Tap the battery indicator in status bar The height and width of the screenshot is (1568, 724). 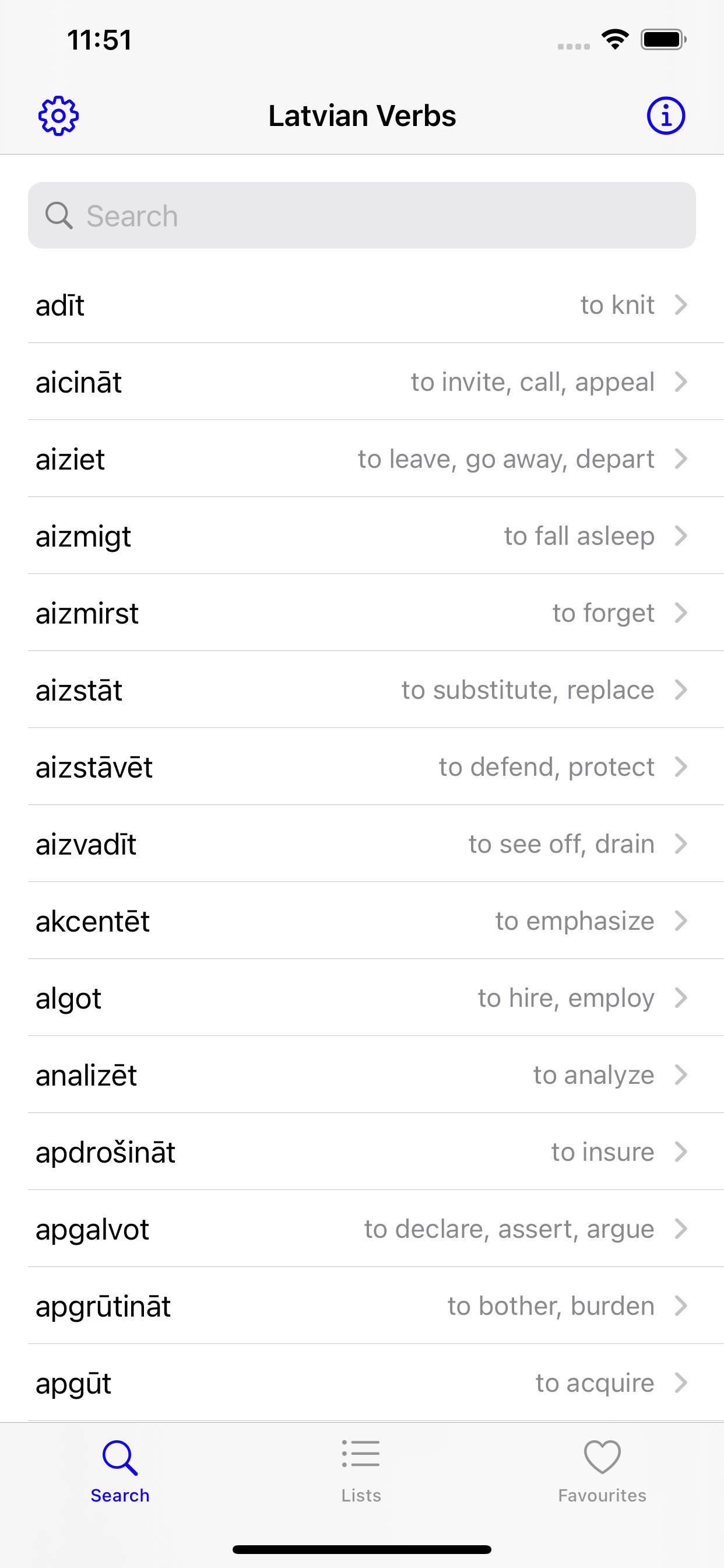[660, 39]
